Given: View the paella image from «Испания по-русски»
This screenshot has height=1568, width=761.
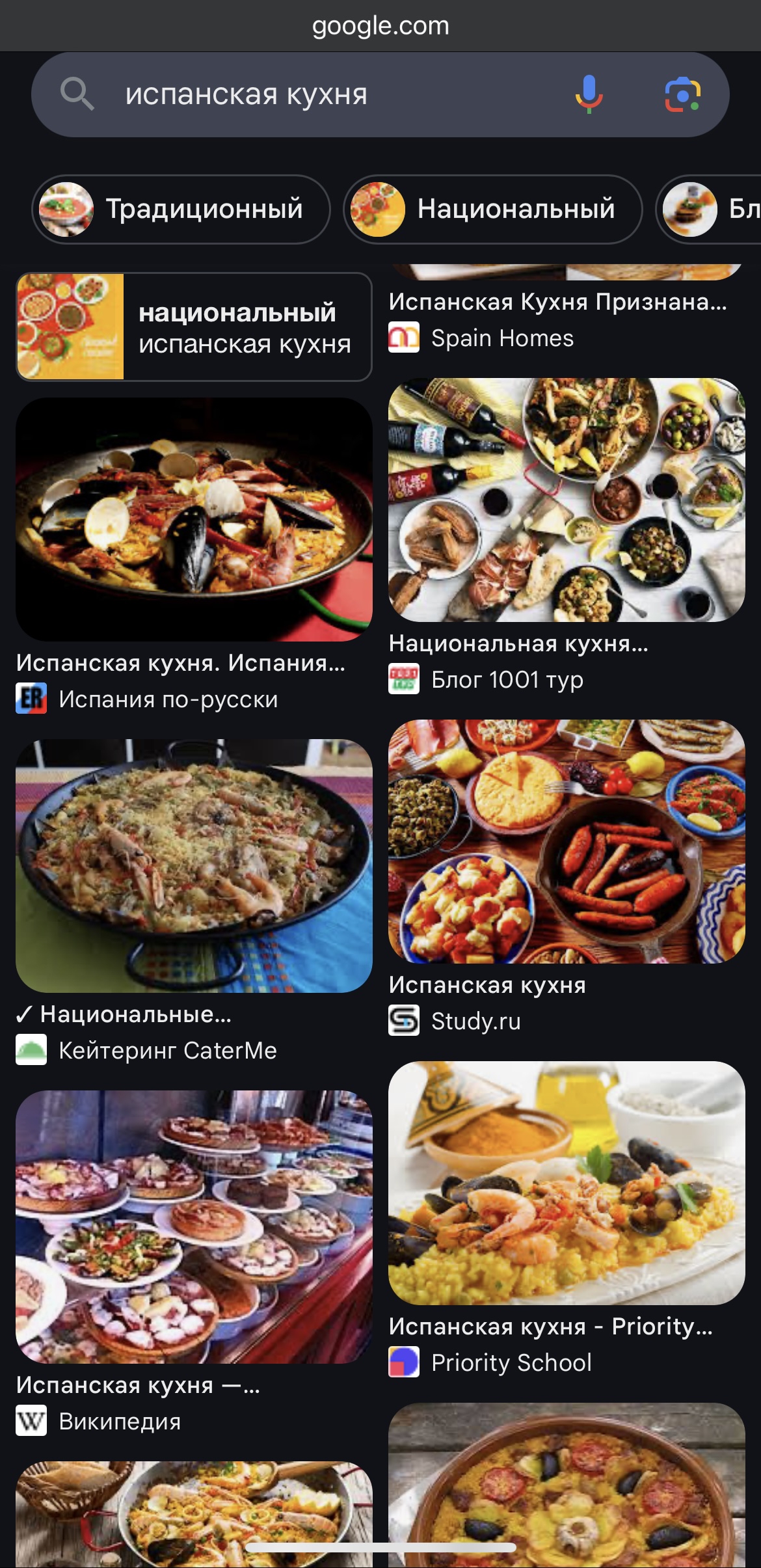Looking at the screenshot, I should click(x=194, y=519).
